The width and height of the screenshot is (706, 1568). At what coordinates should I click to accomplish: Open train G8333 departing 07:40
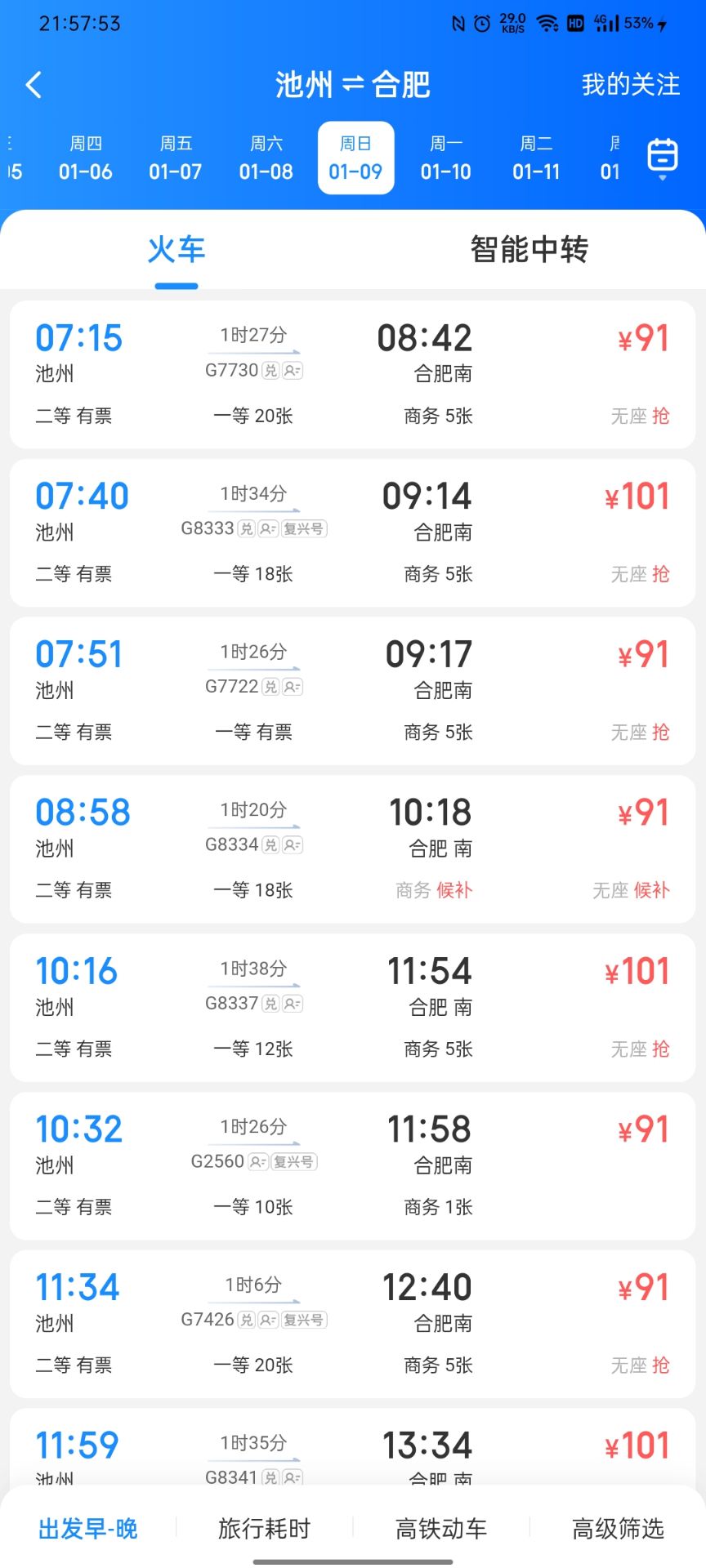352,532
